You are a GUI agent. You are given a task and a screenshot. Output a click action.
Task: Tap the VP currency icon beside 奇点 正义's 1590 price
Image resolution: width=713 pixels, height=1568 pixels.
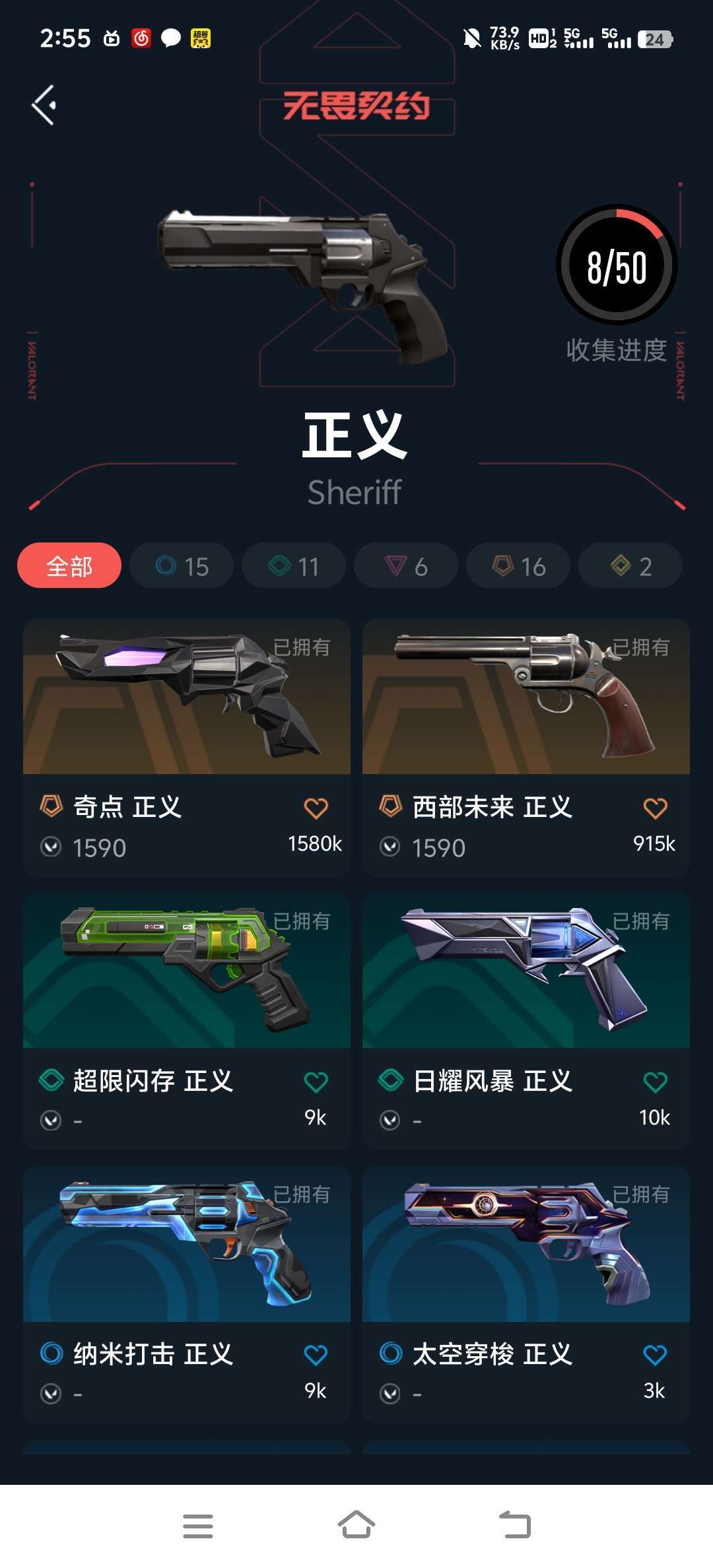pyautogui.click(x=53, y=847)
